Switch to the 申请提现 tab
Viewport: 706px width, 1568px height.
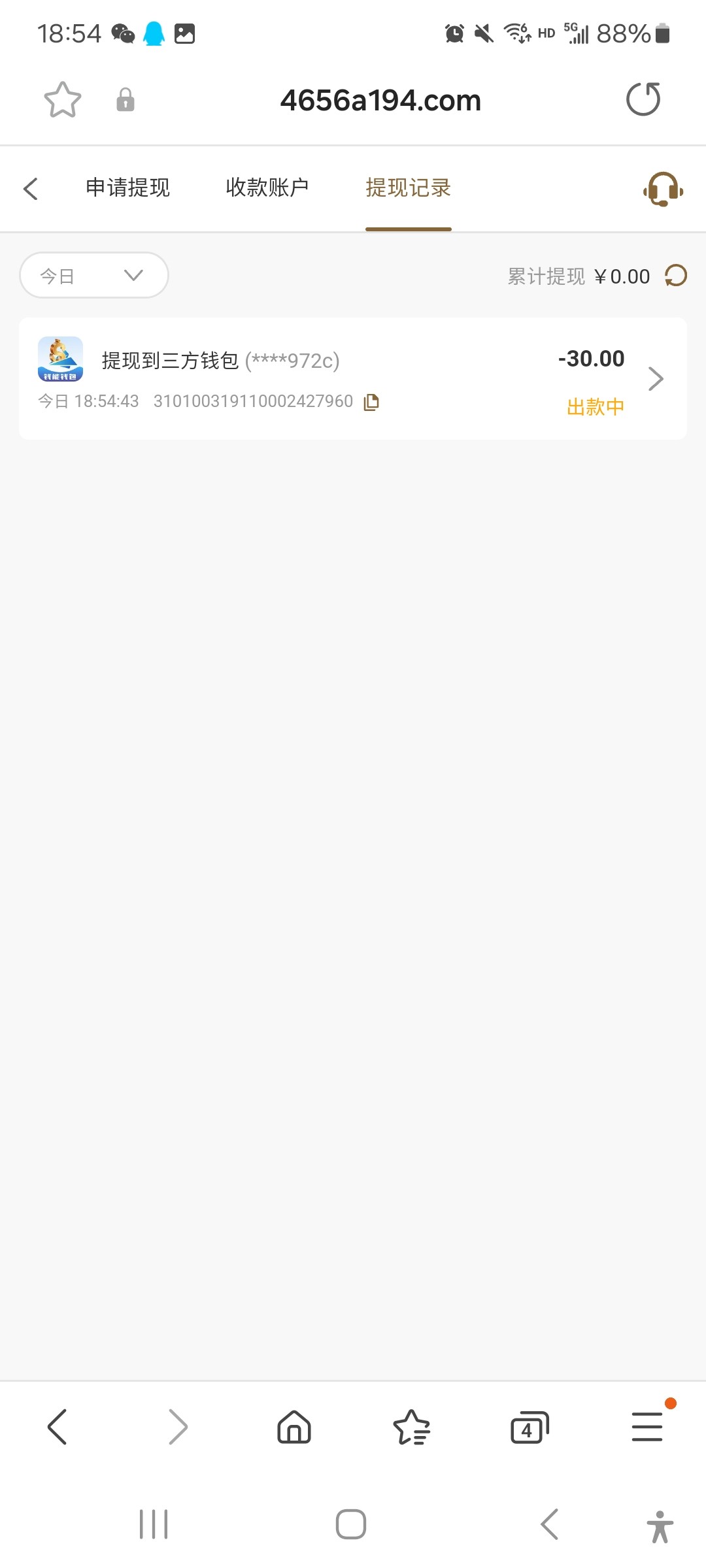click(127, 188)
